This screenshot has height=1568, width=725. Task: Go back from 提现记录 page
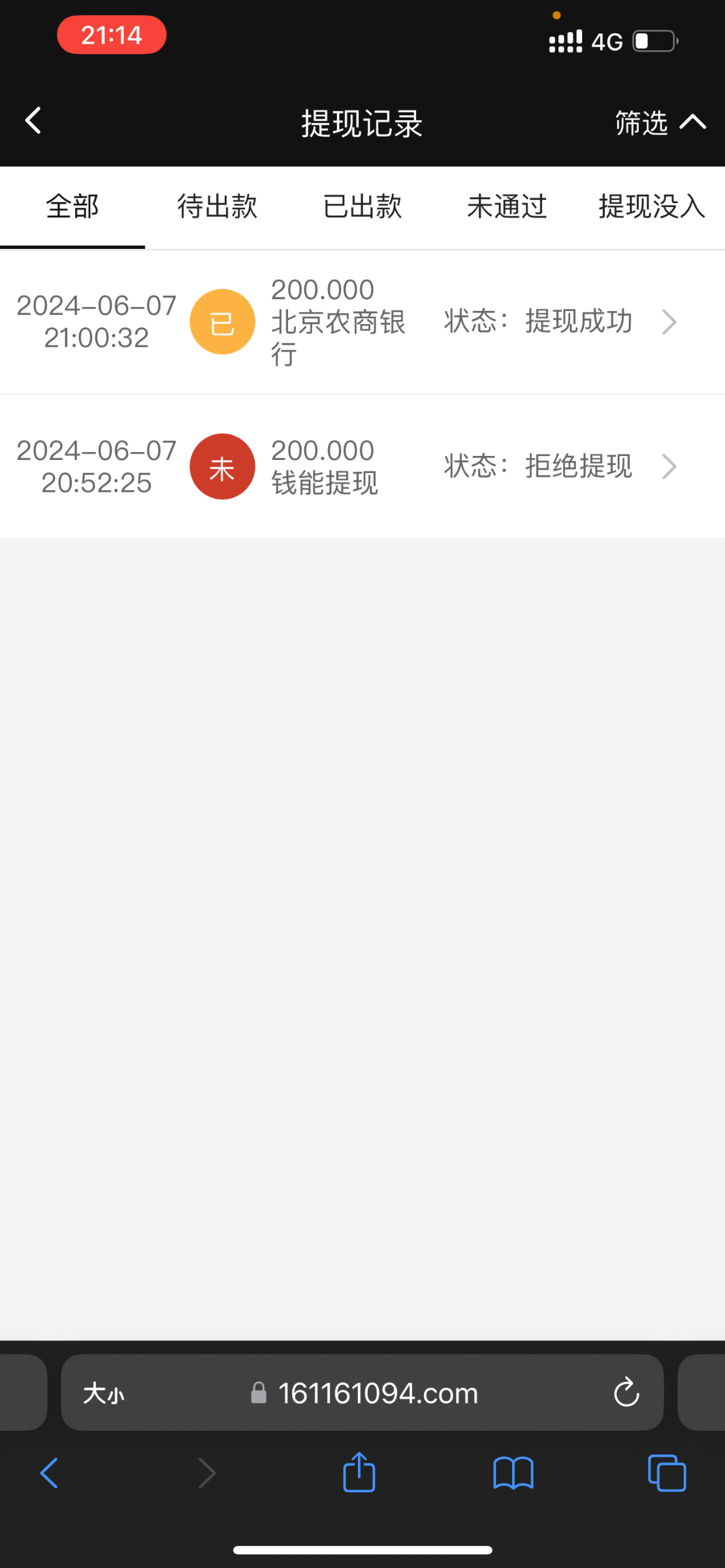click(x=33, y=121)
